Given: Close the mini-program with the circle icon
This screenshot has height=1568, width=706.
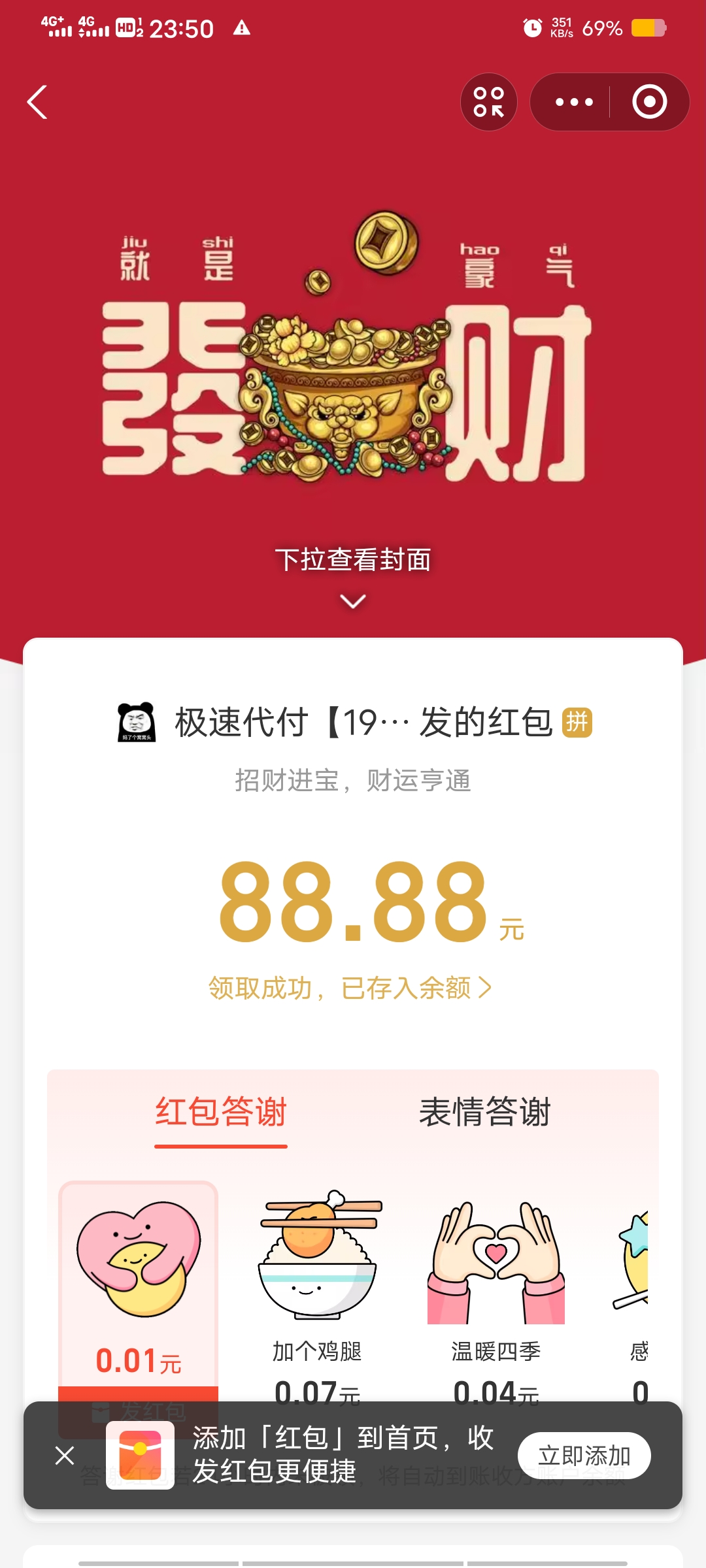Looking at the screenshot, I should click(649, 102).
